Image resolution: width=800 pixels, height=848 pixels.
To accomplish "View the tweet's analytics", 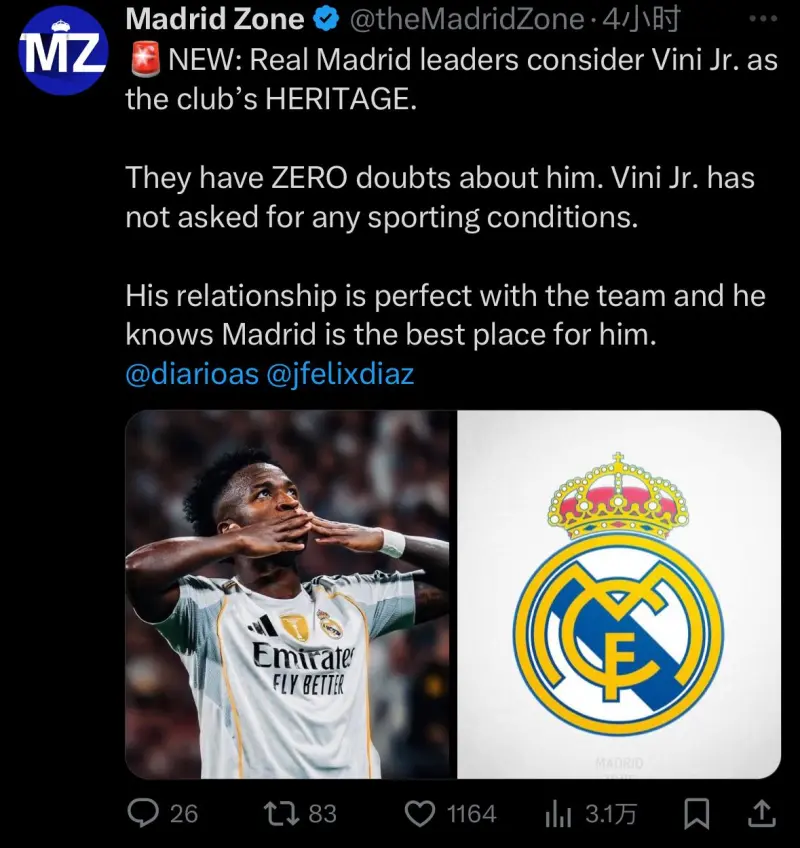I will click(x=557, y=814).
